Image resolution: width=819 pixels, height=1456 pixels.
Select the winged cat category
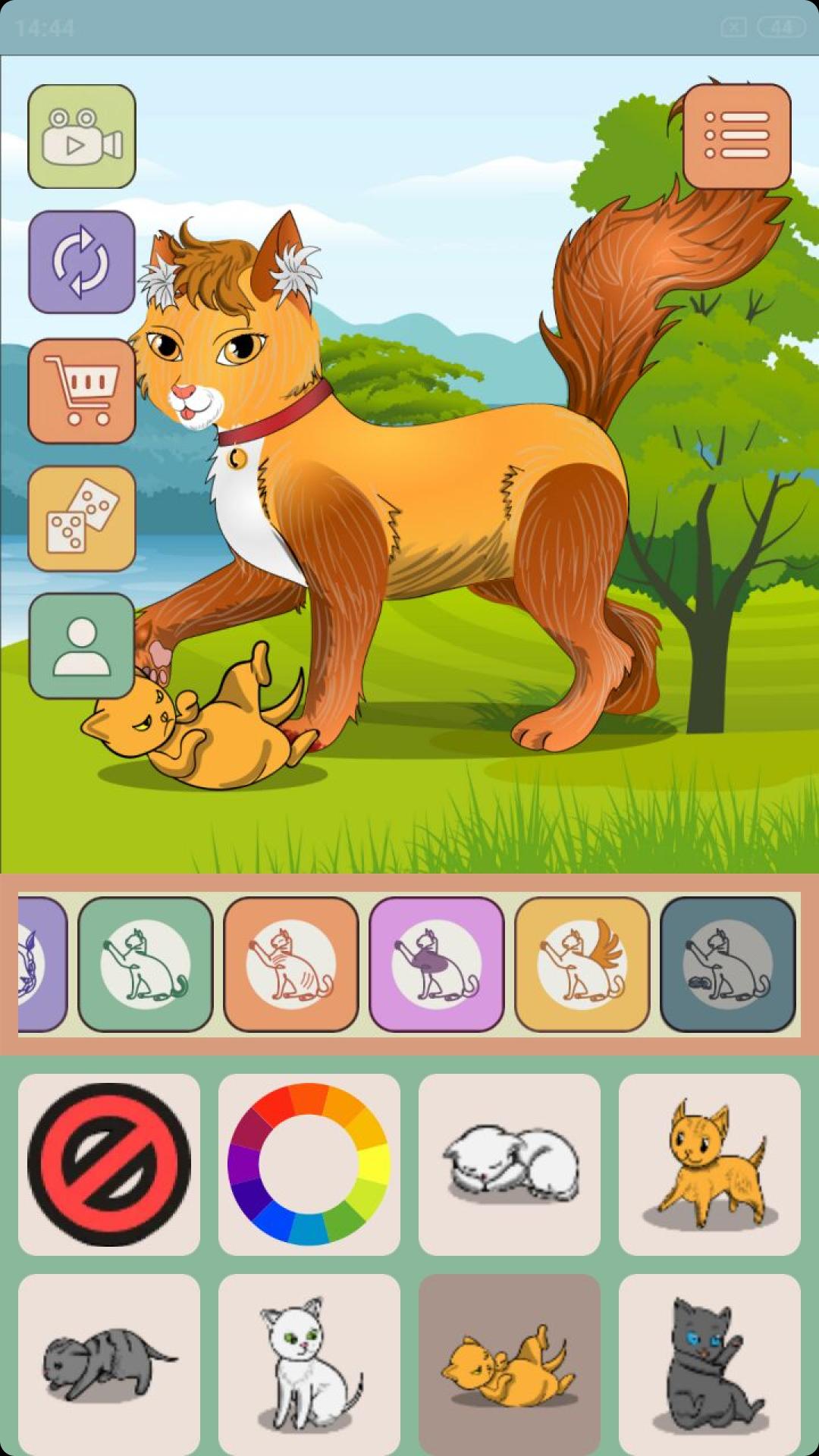coord(582,965)
